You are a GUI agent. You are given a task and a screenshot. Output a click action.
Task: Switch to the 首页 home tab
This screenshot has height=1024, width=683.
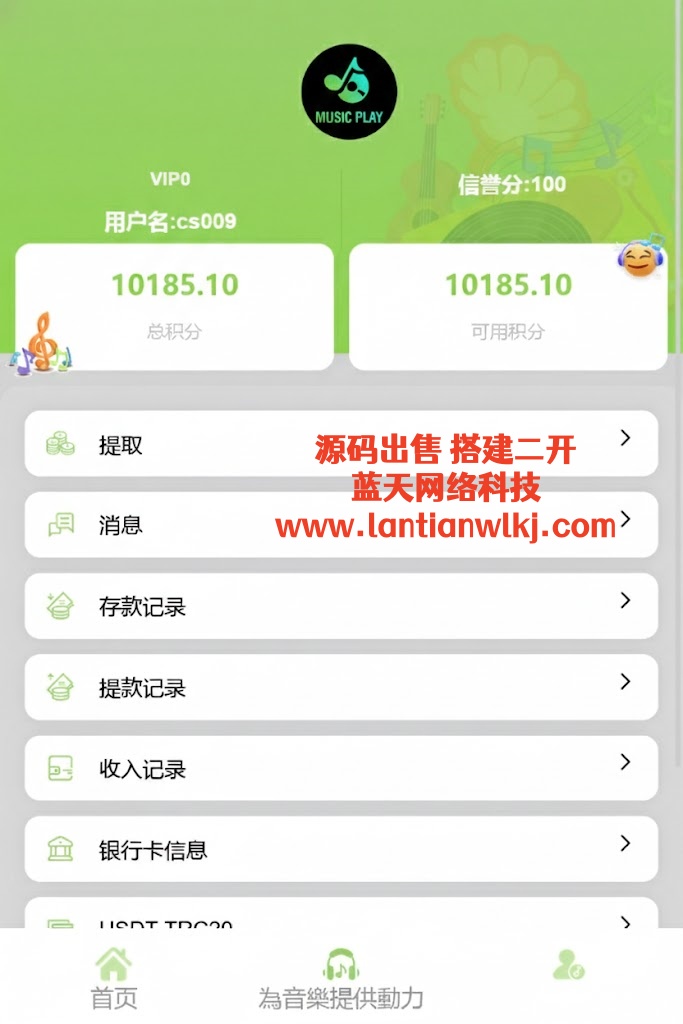tap(113, 979)
